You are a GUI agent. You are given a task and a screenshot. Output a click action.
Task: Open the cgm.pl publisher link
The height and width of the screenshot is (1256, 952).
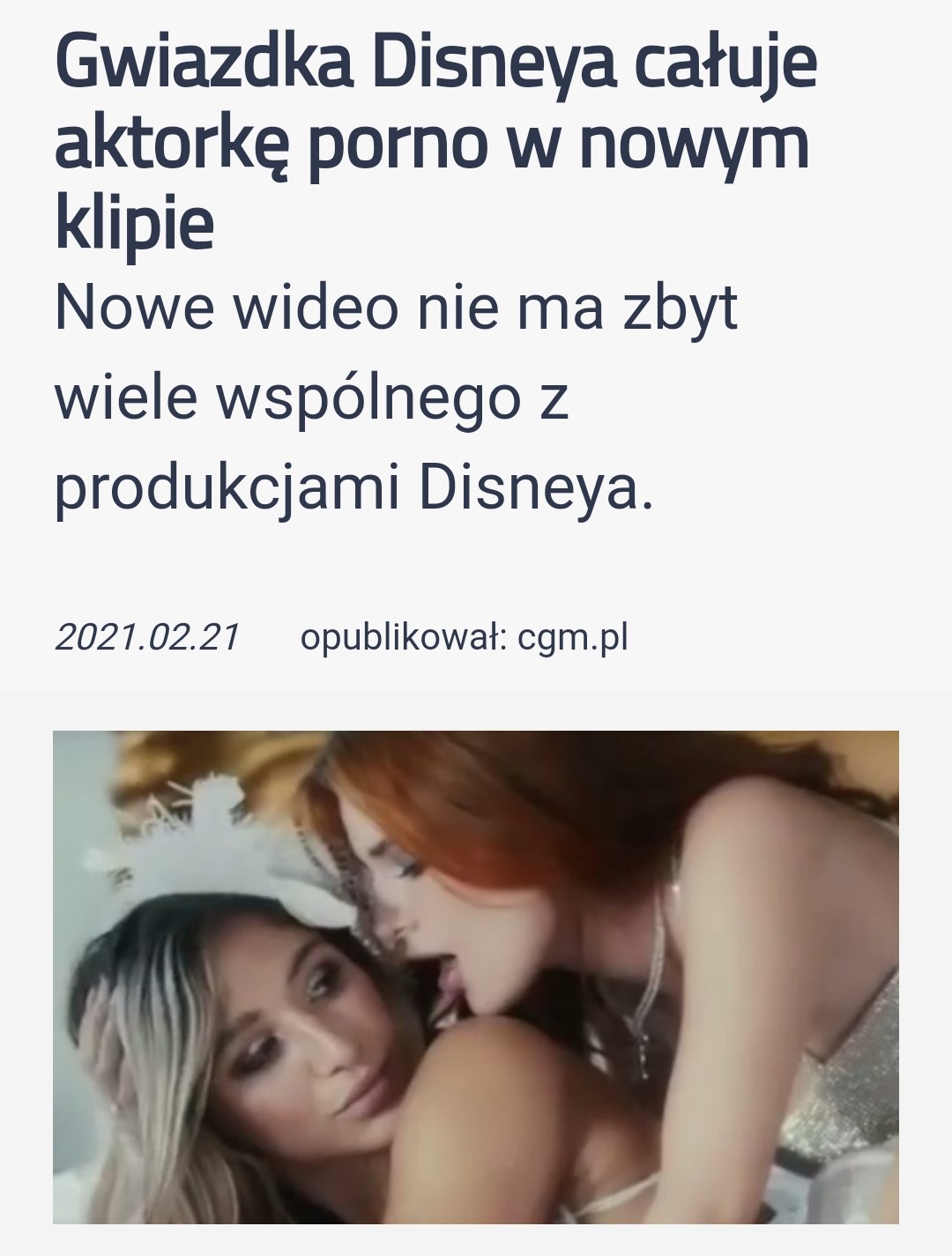[x=573, y=636]
